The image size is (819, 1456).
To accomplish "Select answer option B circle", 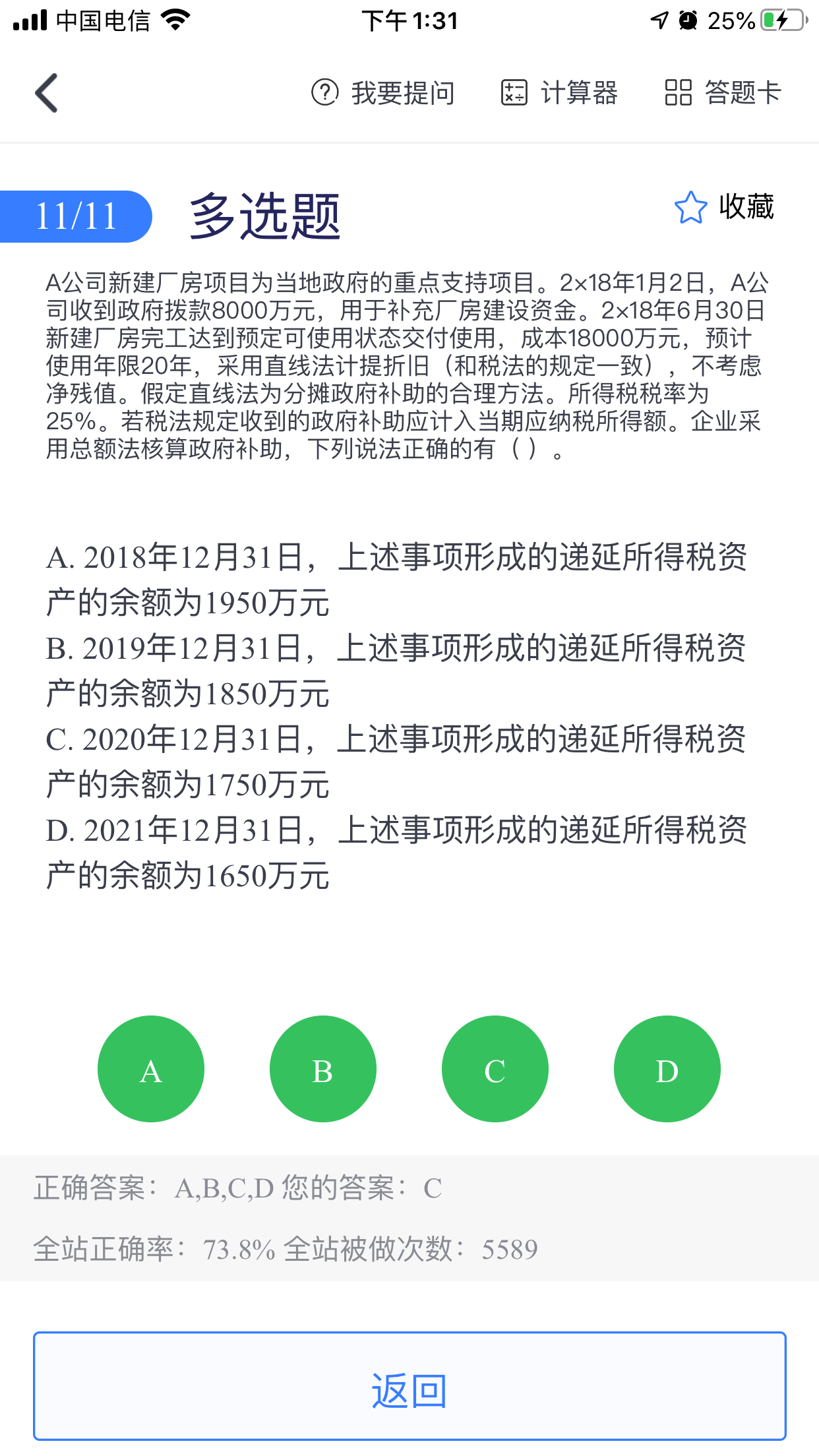I will coord(323,1069).
